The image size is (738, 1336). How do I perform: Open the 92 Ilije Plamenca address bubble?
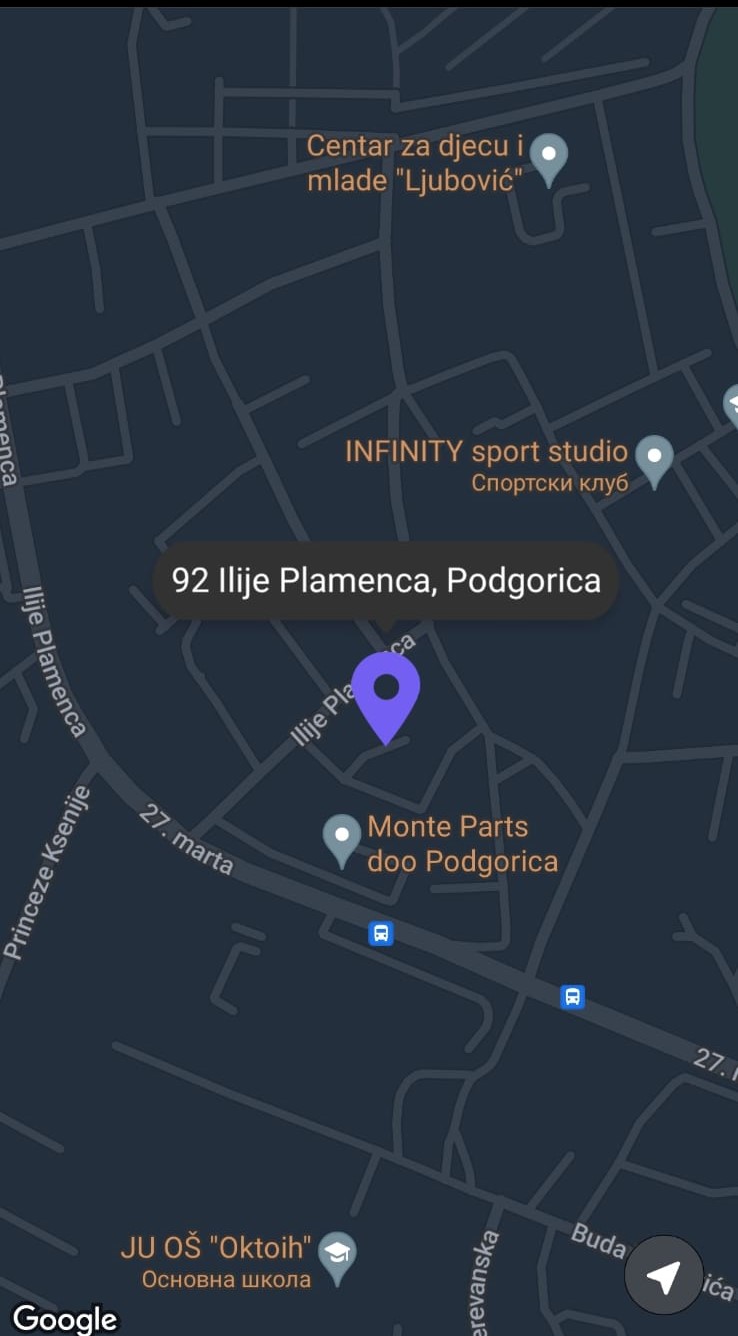[x=386, y=581]
